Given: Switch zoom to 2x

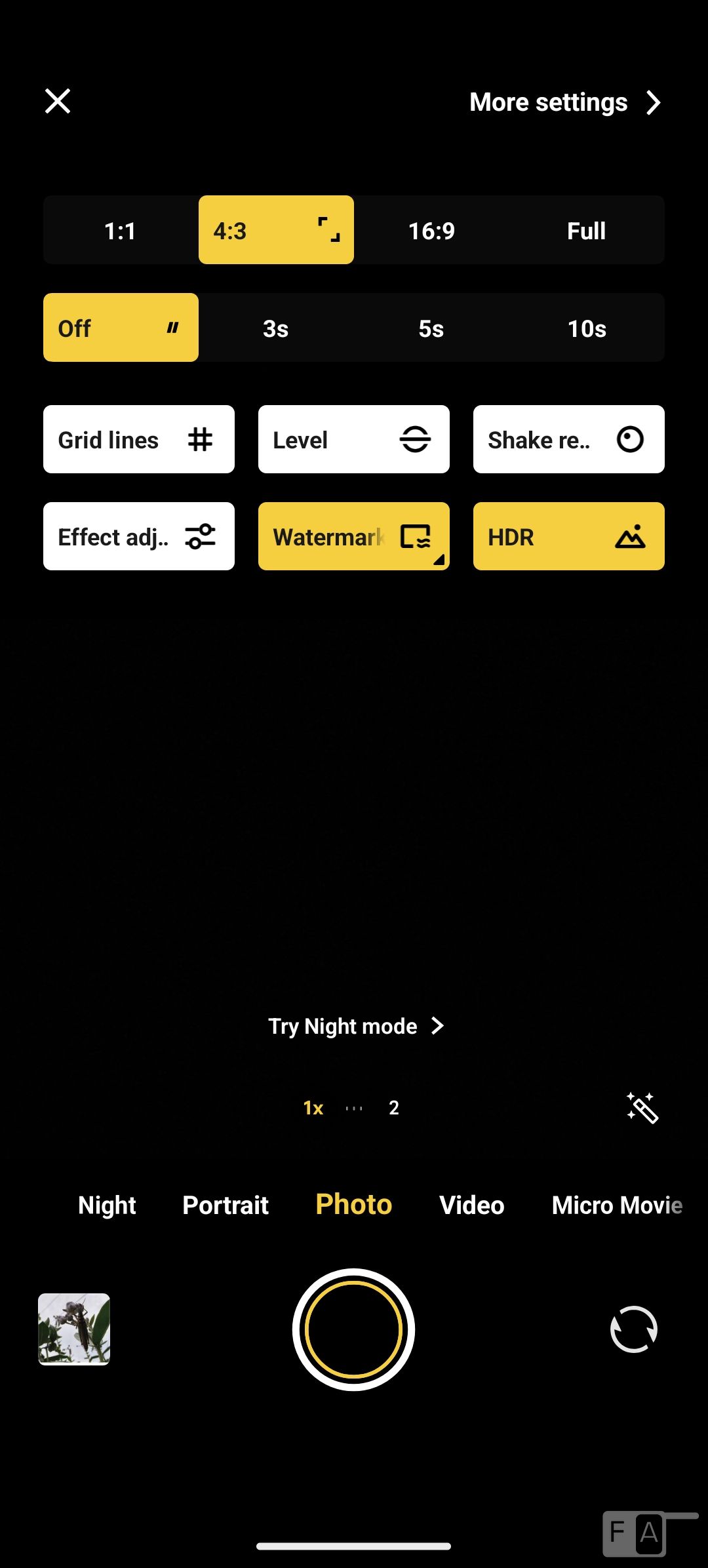Looking at the screenshot, I should (x=394, y=1108).
